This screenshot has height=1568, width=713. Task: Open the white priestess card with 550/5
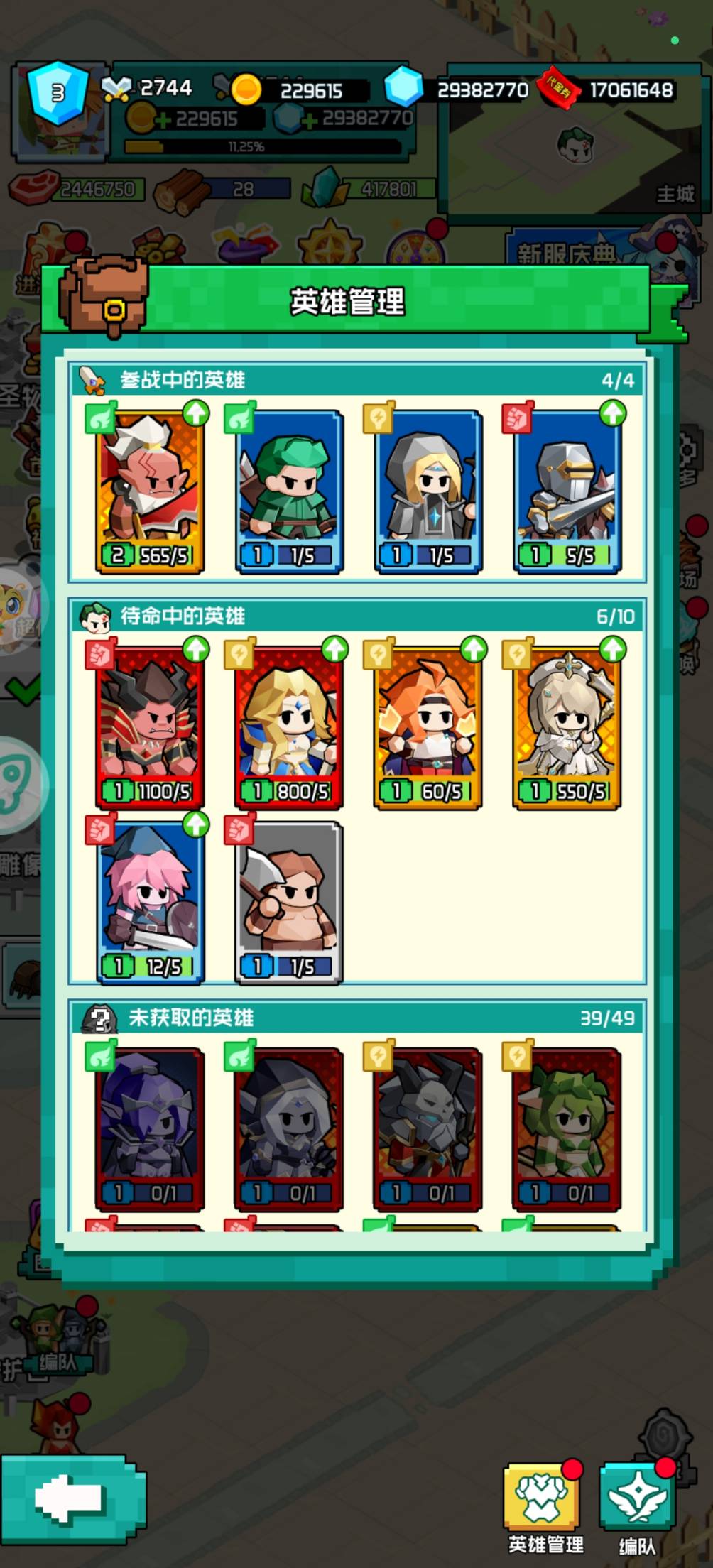567,727
